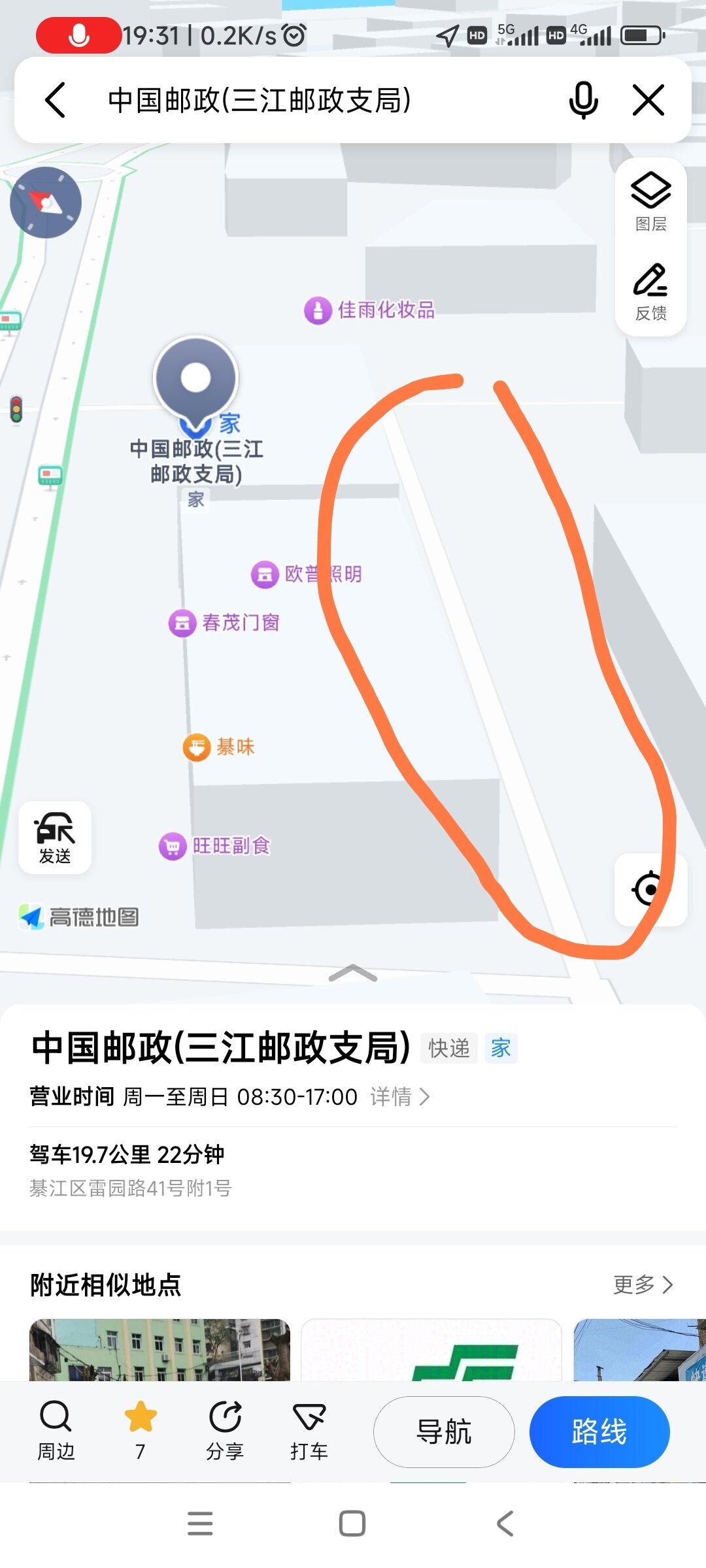Search 周边 nearby places
The height and width of the screenshot is (1568, 706).
[x=56, y=1431]
